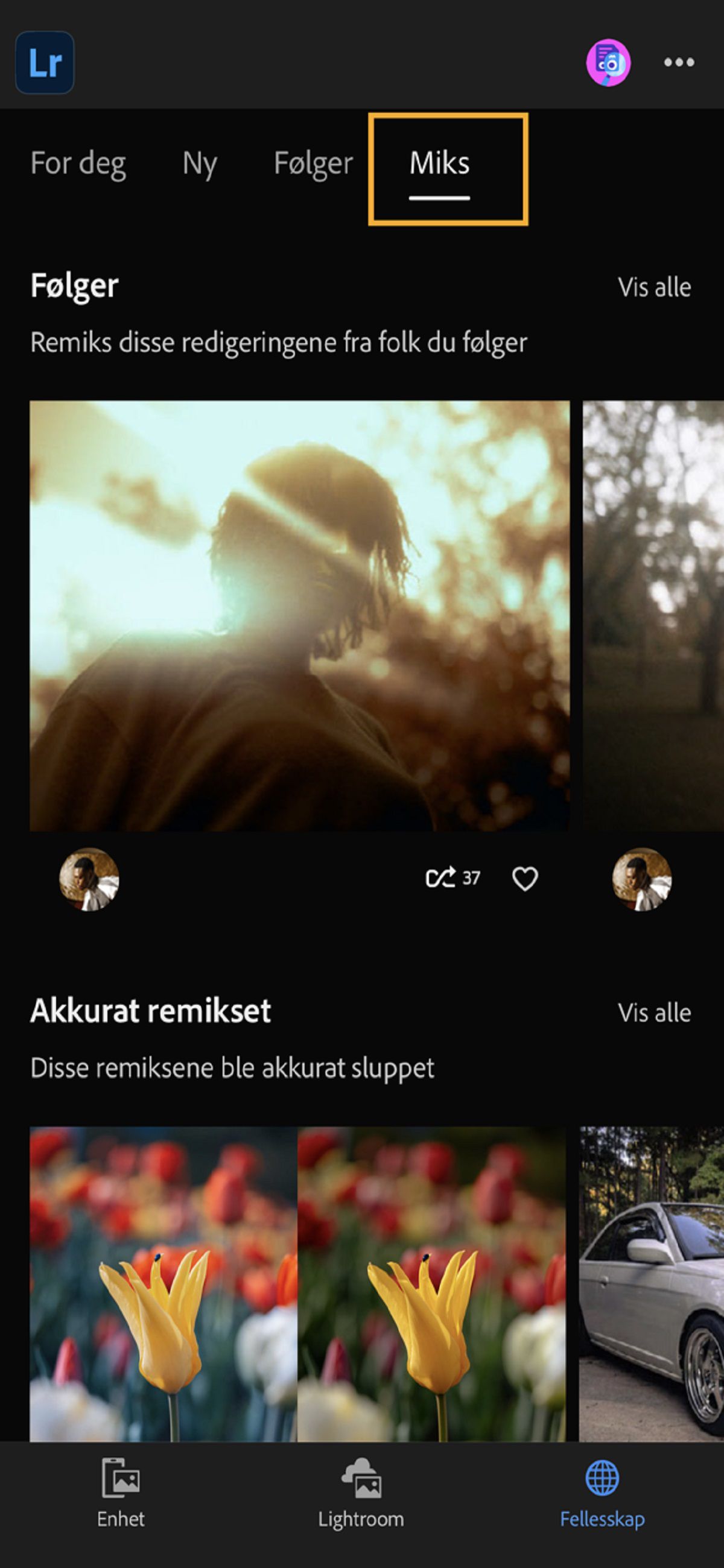Like the portrait photo with the heart
This screenshot has height=1568, width=724.
[525, 877]
